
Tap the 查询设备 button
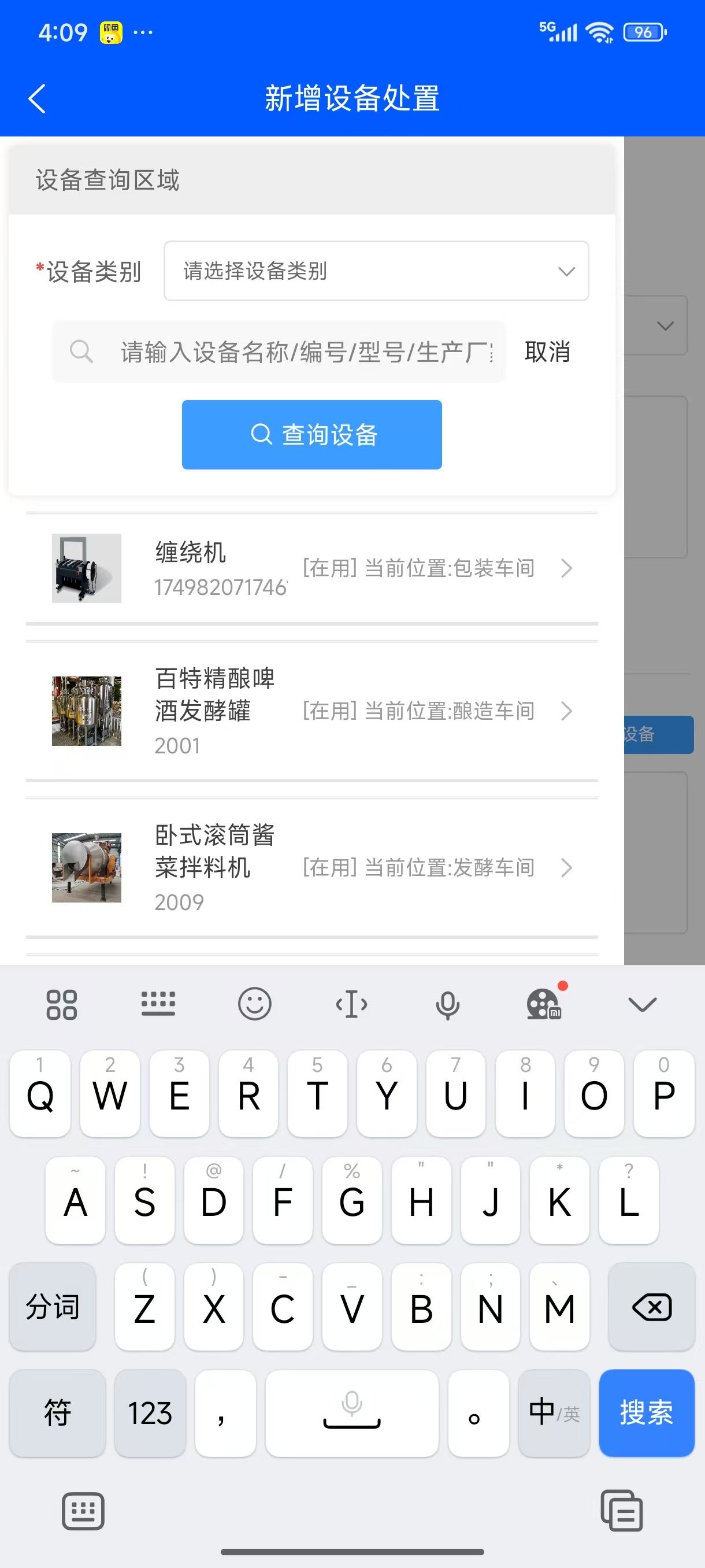[311, 435]
